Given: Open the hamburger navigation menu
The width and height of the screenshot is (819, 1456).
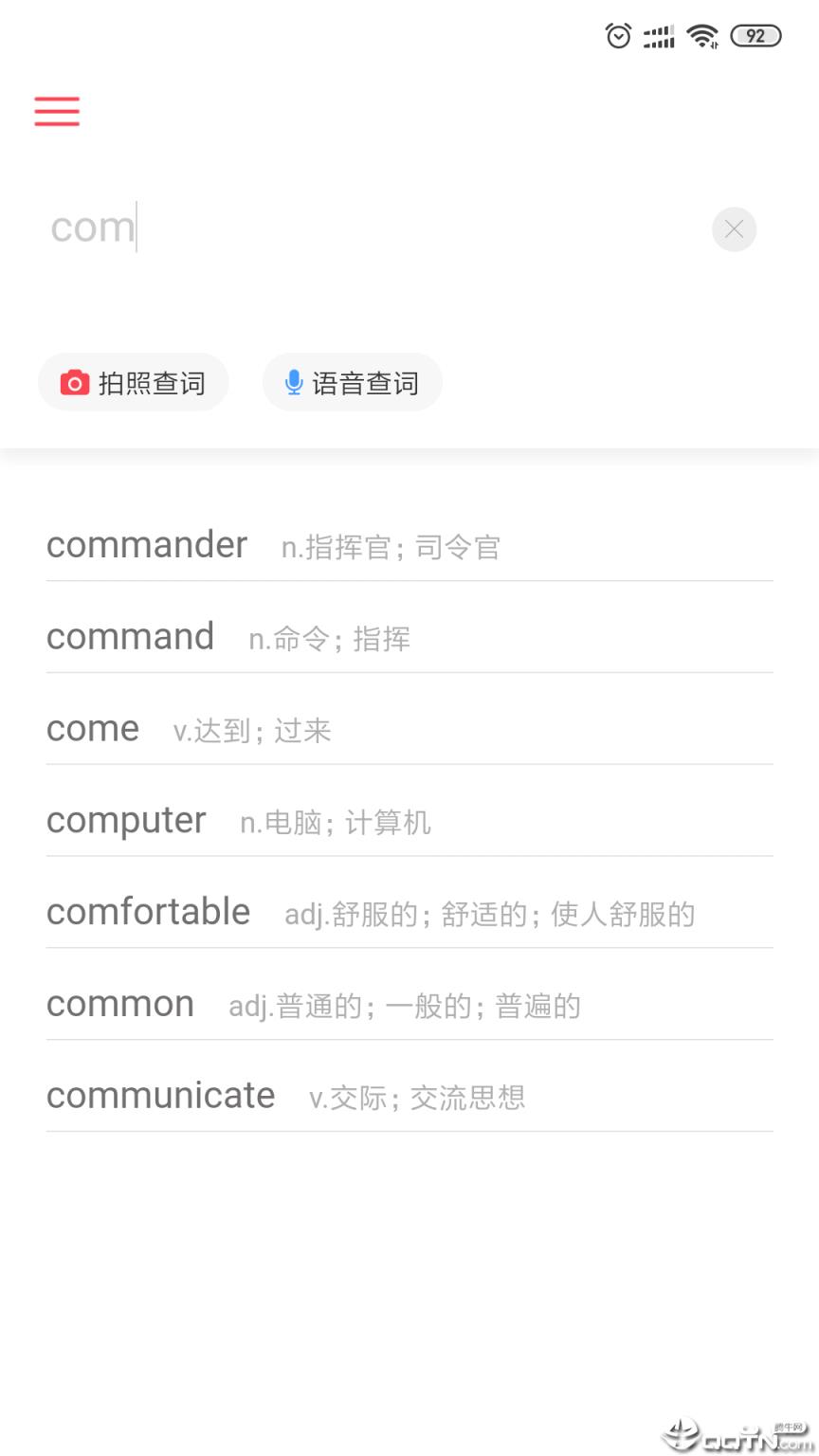Looking at the screenshot, I should tap(57, 111).
